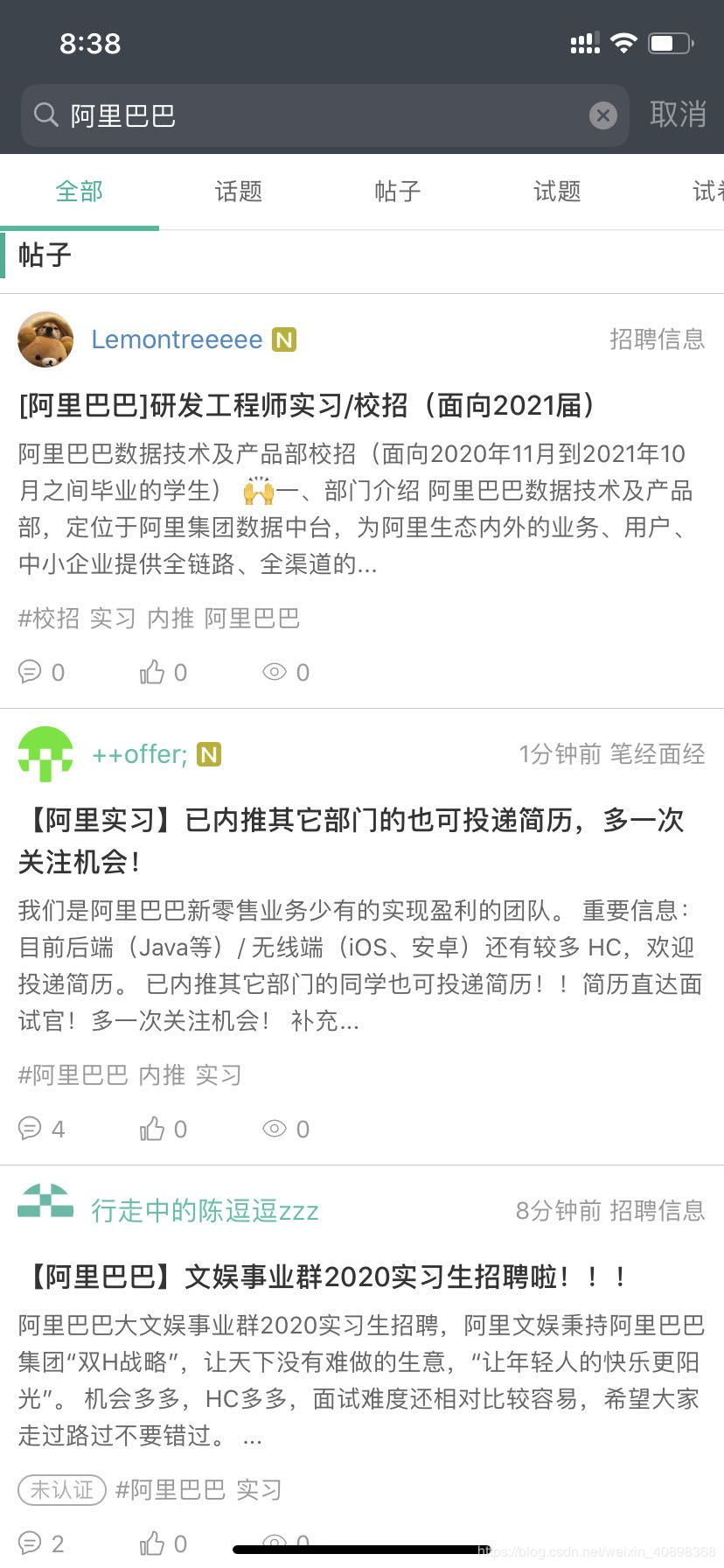Tap the N badge beside Lemontreeeee

[285, 339]
